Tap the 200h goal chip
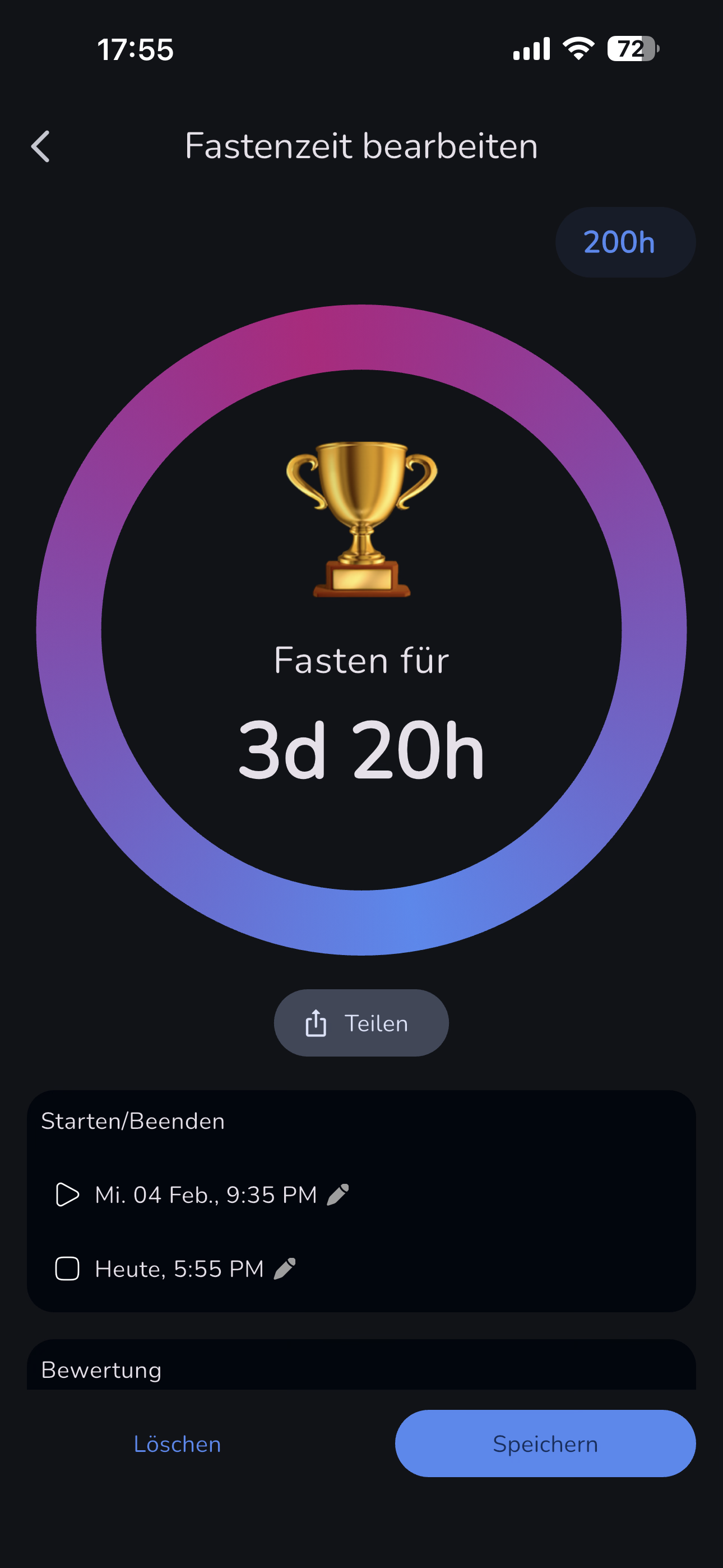 625,242
